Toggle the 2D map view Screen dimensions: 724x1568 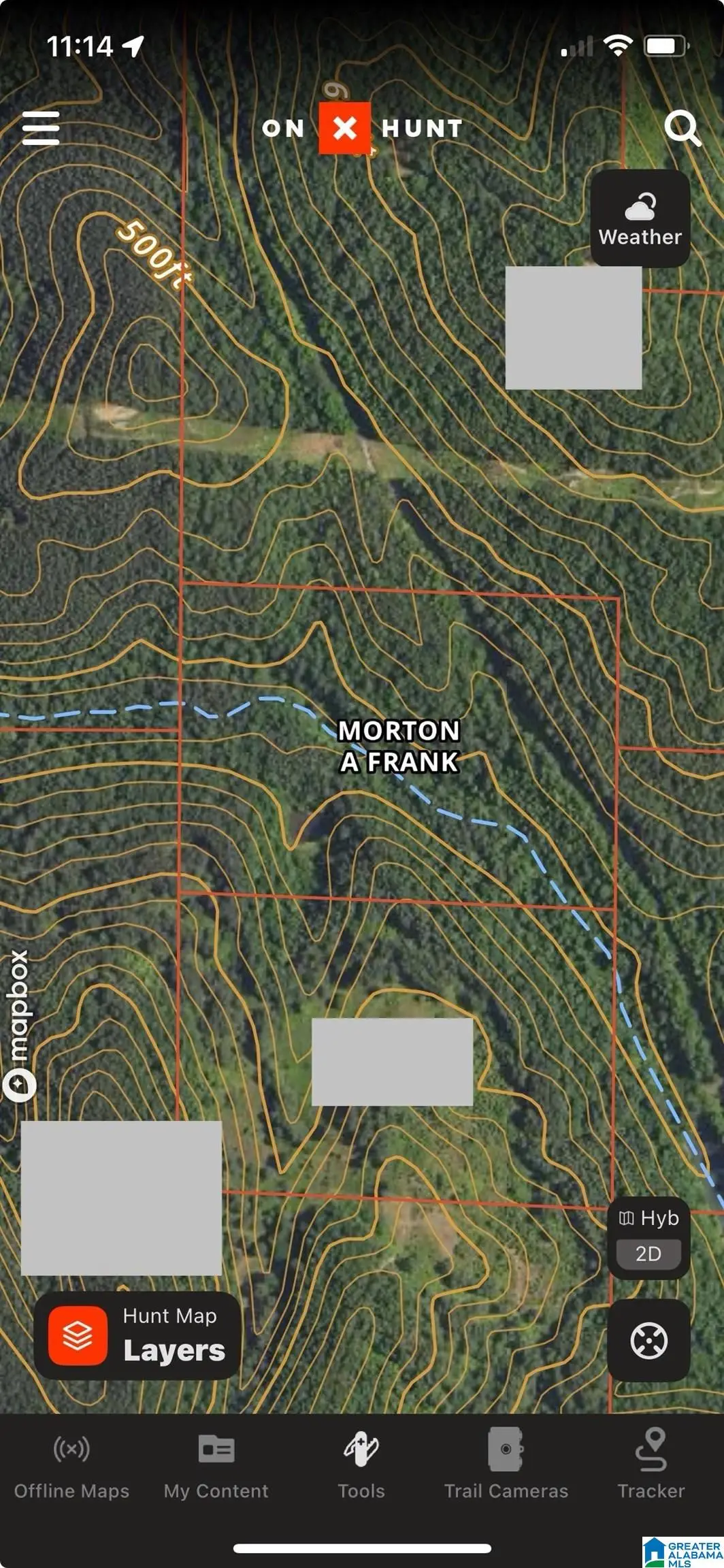(648, 1254)
